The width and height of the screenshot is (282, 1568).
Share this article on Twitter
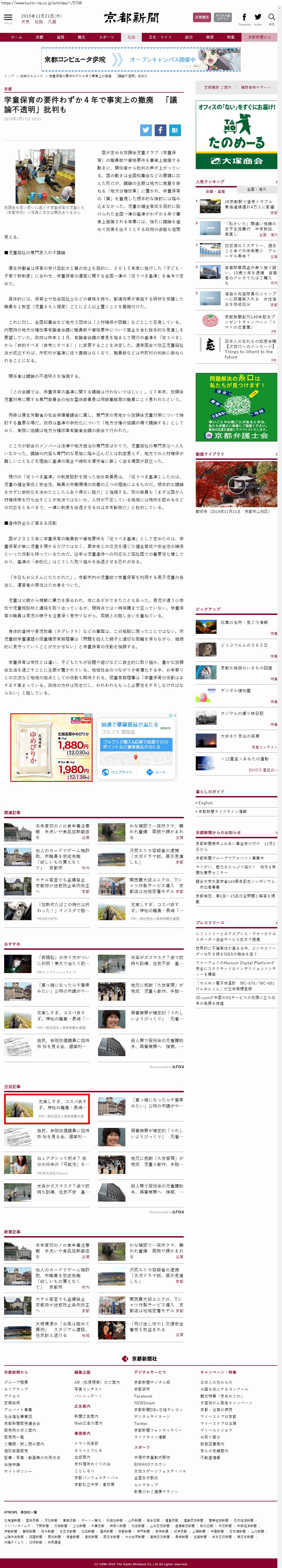(x=146, y=130)
